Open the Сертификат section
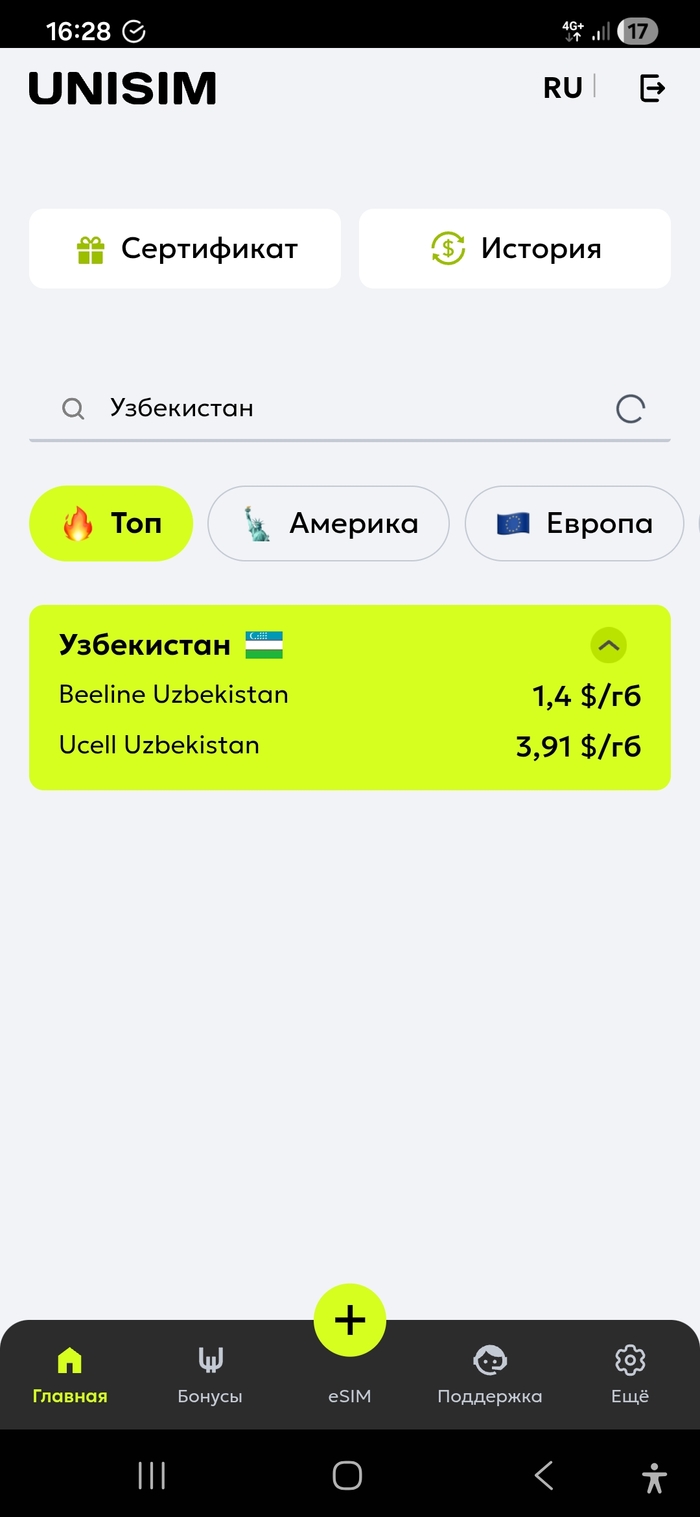This screenshot has height=1517, width=700. pos(185,248)
